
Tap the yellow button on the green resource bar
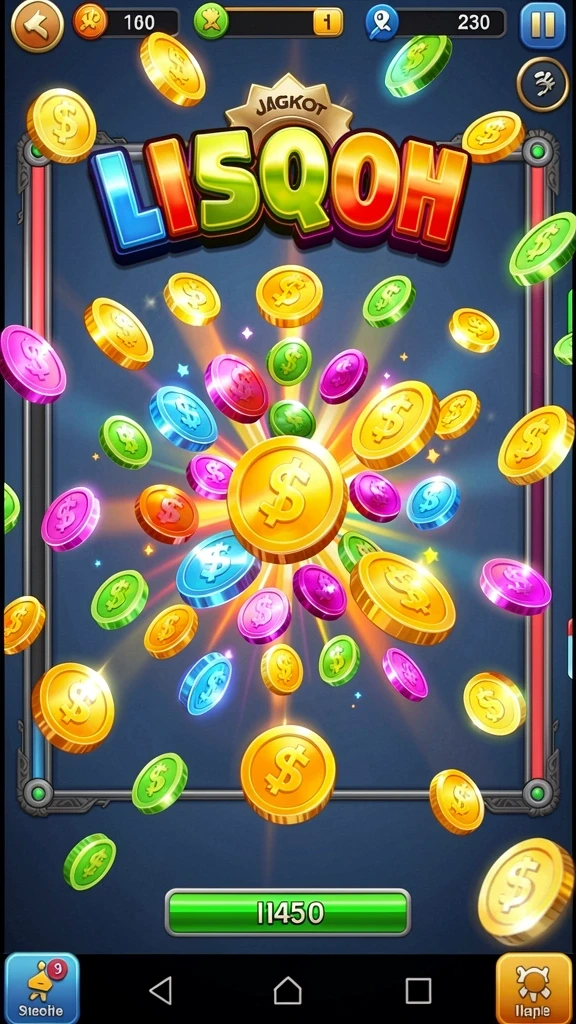tap(328, 22)
